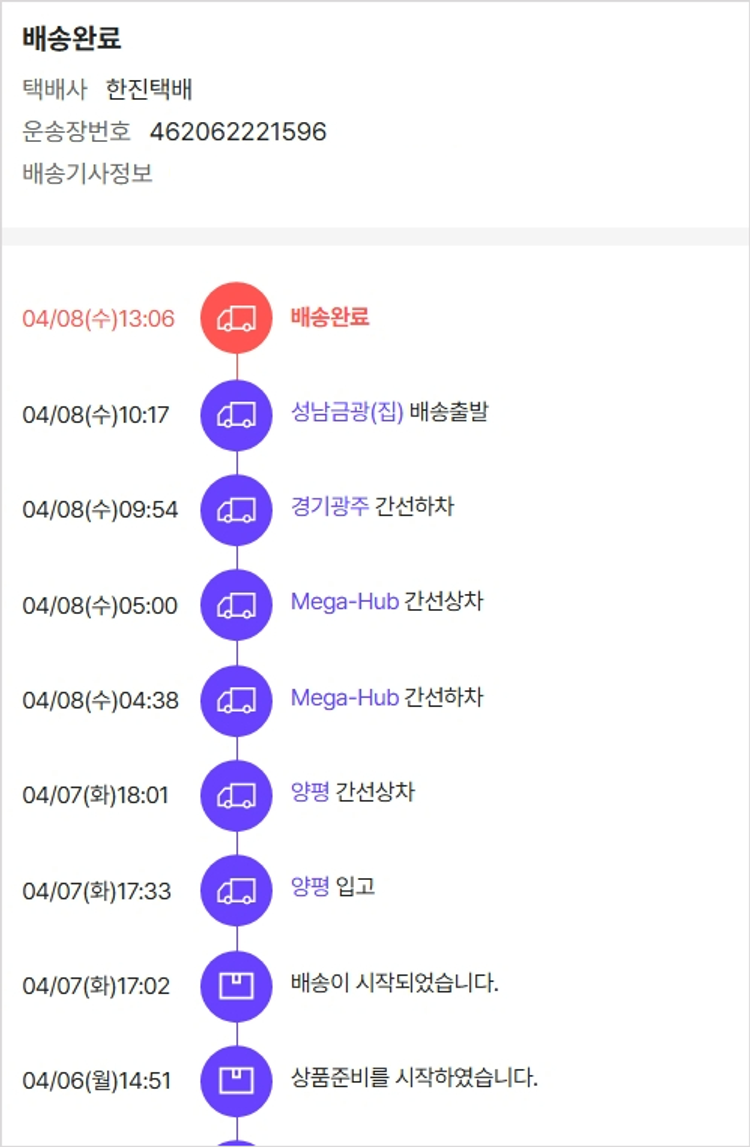Screen dimensions: 750x1147
Task: Tap 양평 link in the 입고 row
Action: pos(310,887)
